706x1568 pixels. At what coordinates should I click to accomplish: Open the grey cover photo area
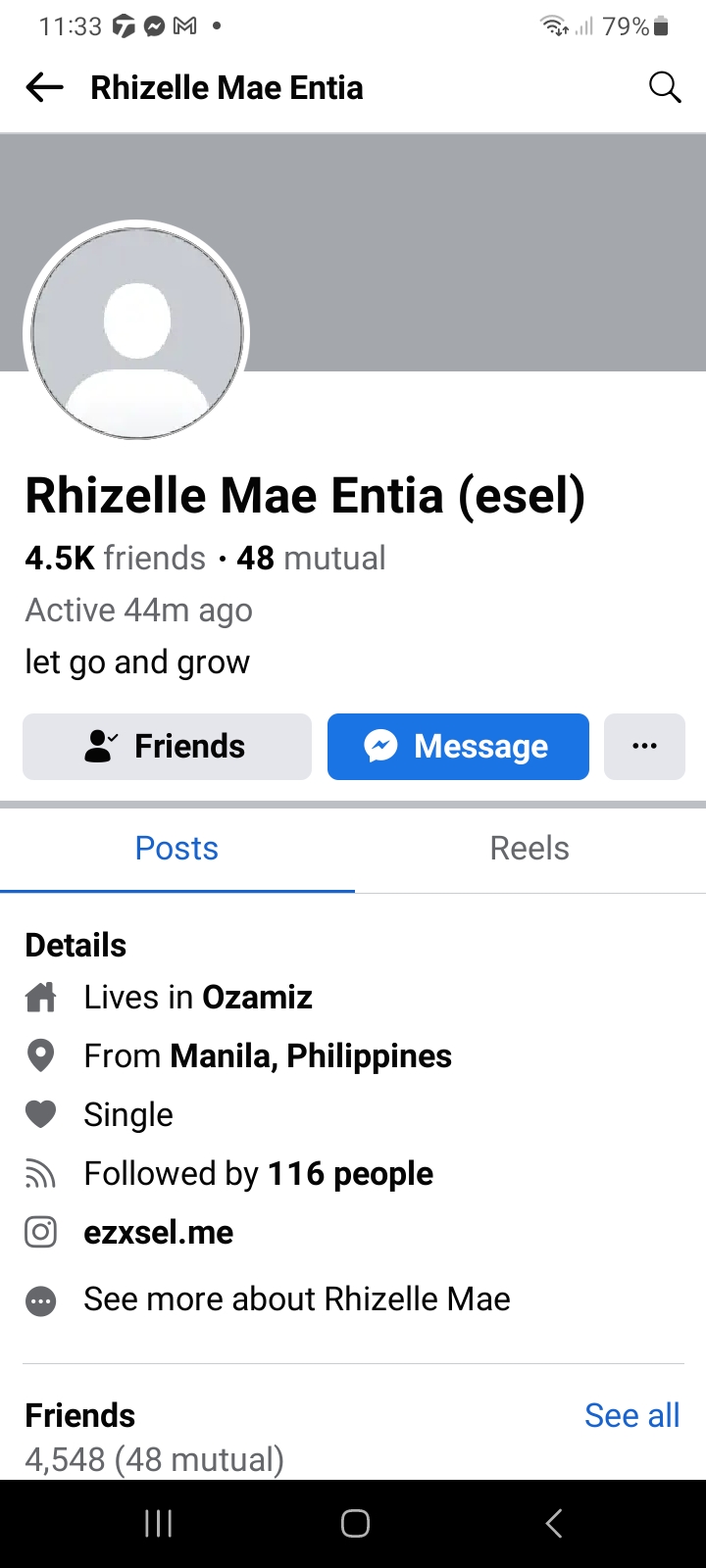(x=471, y=253)
